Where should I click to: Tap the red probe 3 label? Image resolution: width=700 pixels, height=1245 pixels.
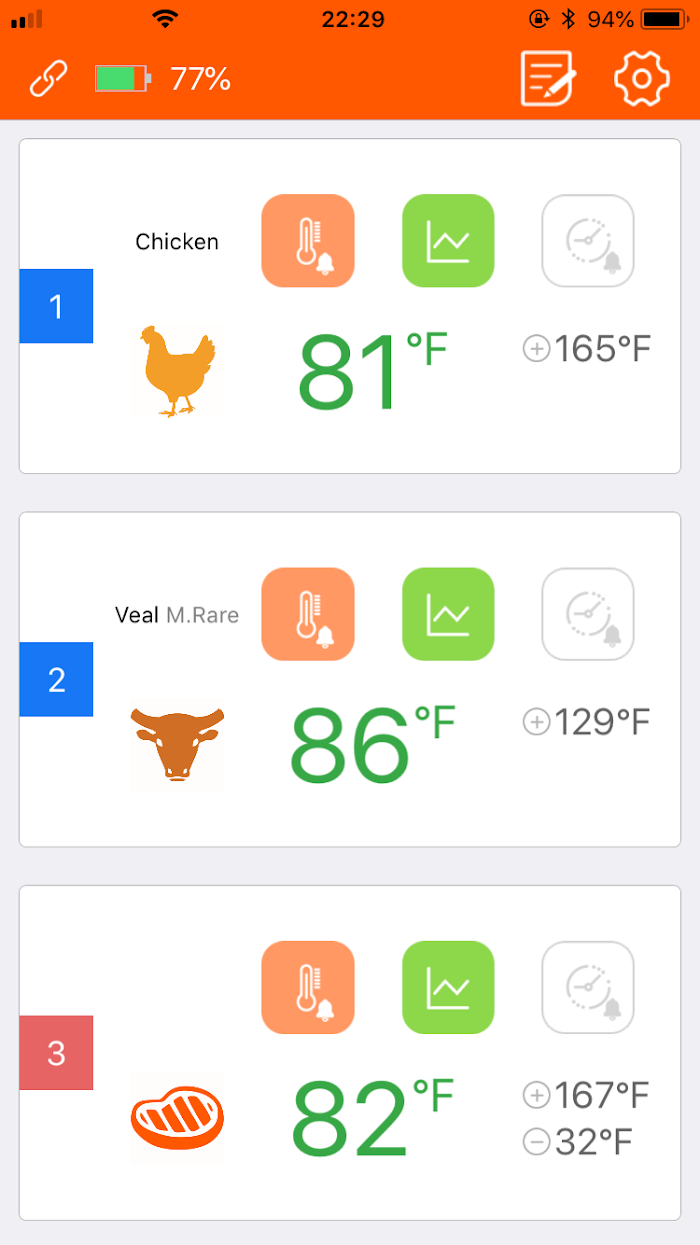coord(56,1052)
